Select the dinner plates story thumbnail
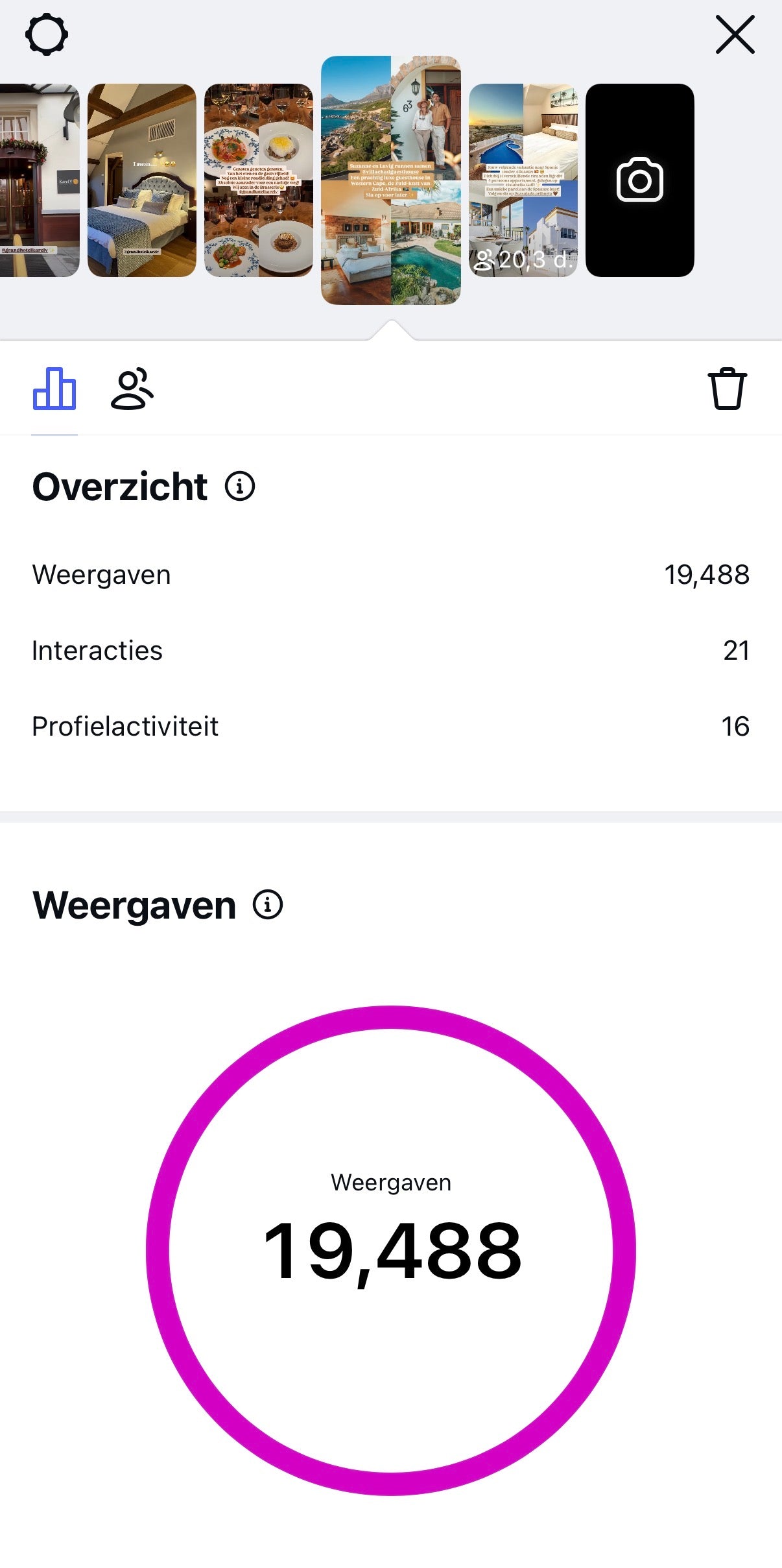The height and width of the screenshot is (1568, 782). [x=258, y=180]
